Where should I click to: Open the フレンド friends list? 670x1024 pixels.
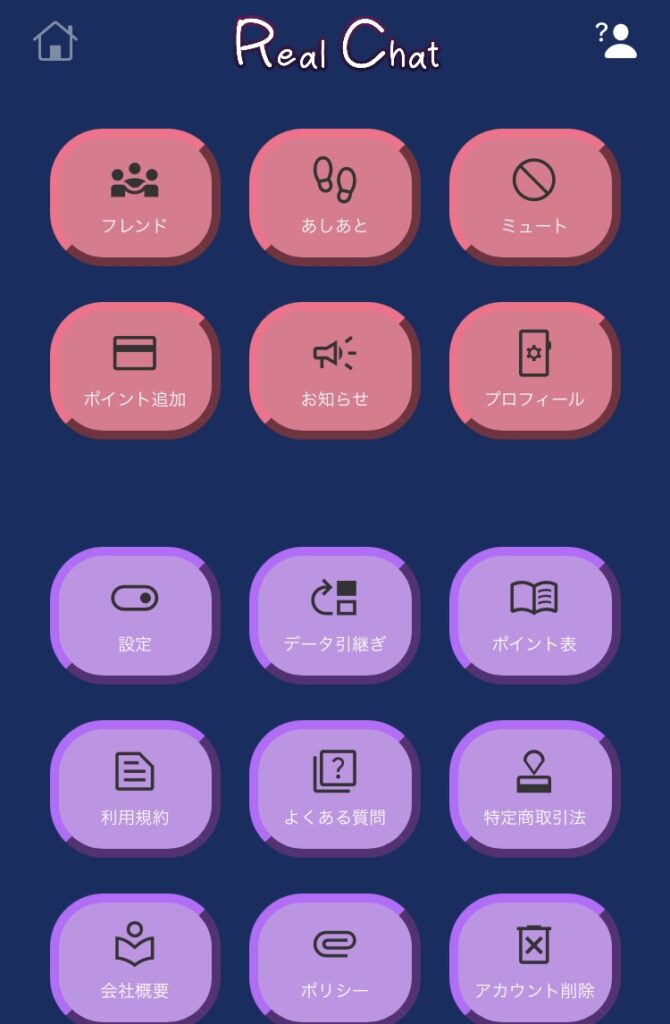135,196
